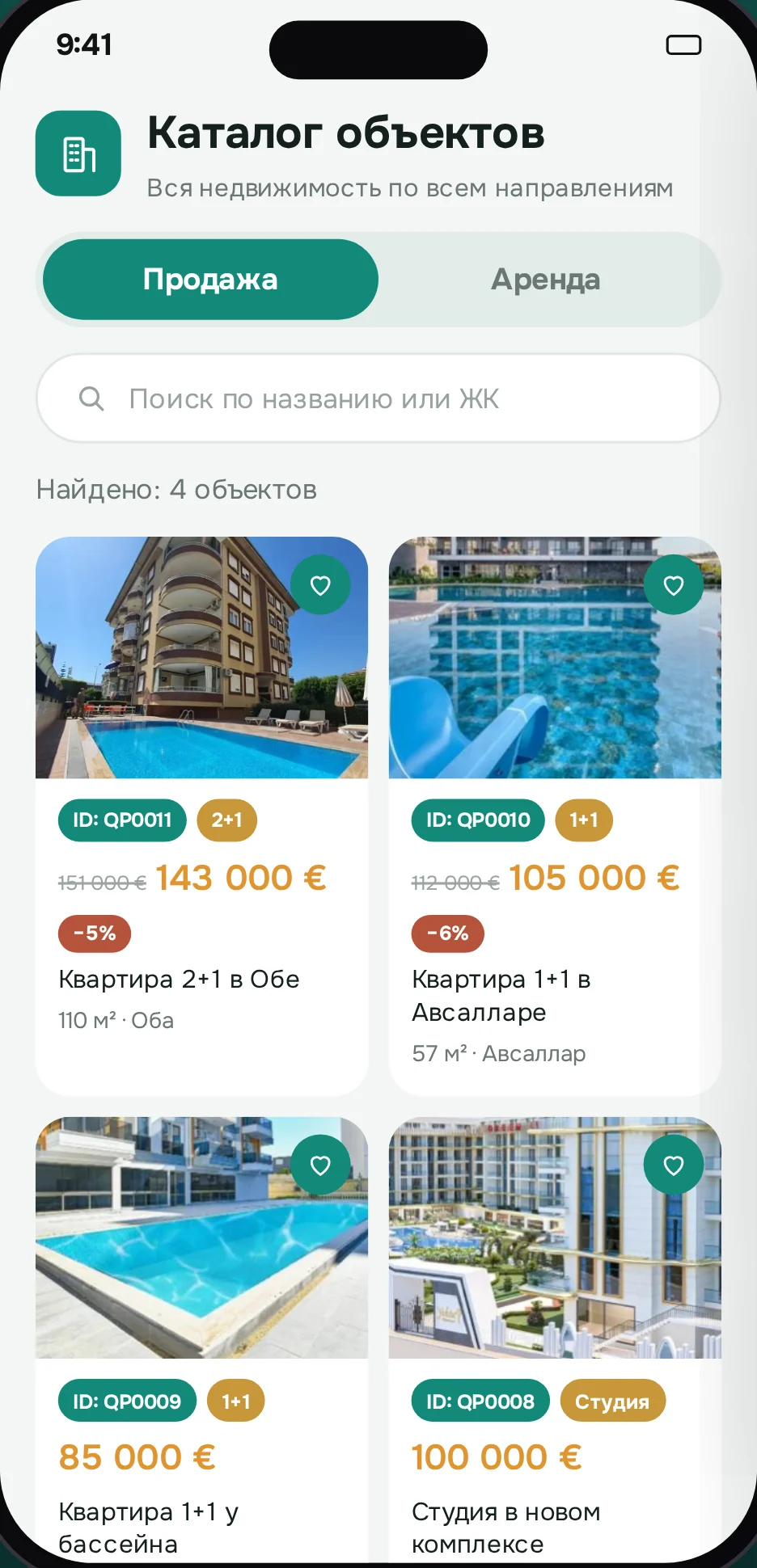Switch to the Аренда tab
757x1568 pixels.
(546, 280)
